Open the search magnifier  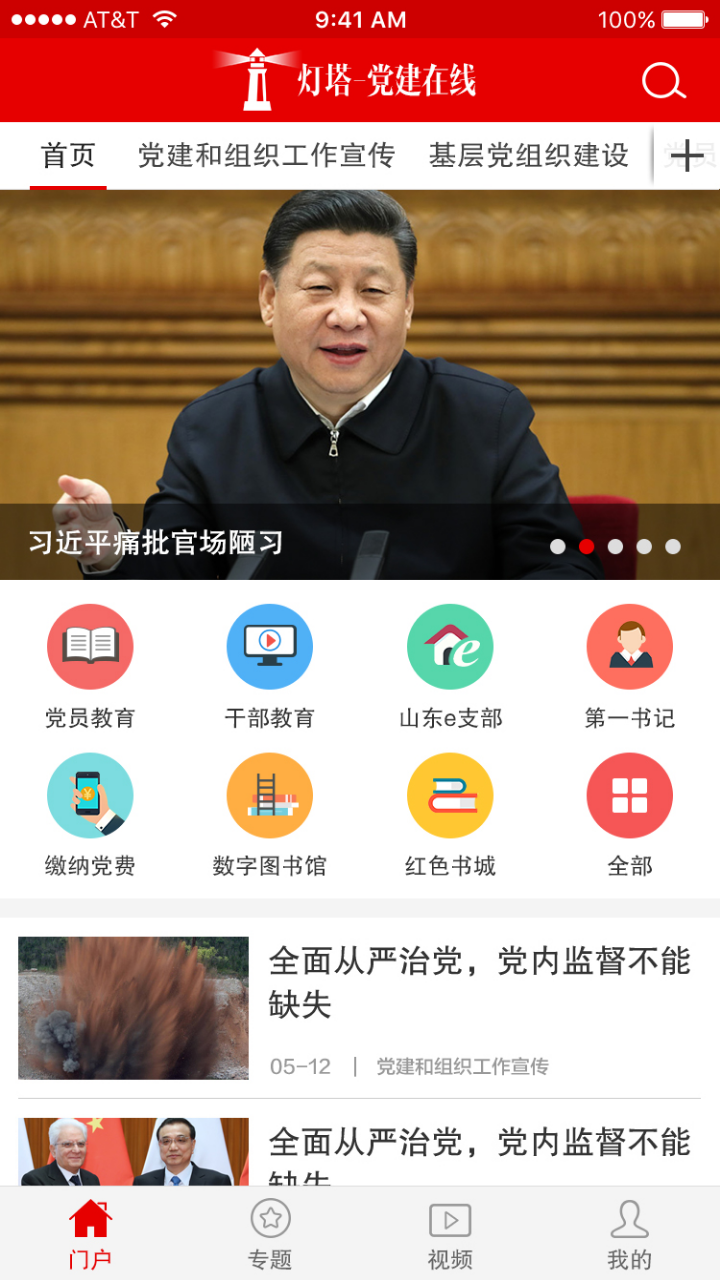pos(662,80)
